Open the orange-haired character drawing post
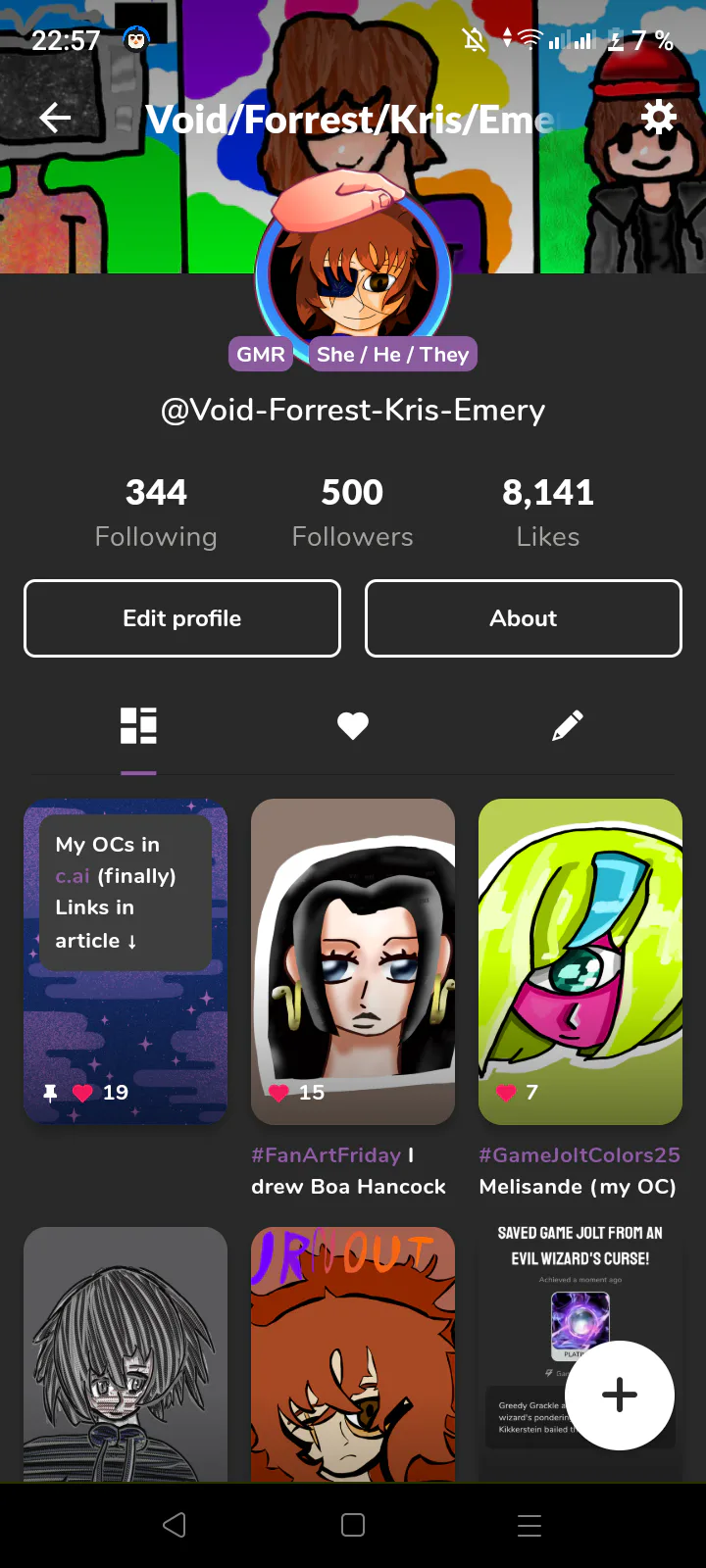This screenshot has height=1568, width=706. point(353,1352)
